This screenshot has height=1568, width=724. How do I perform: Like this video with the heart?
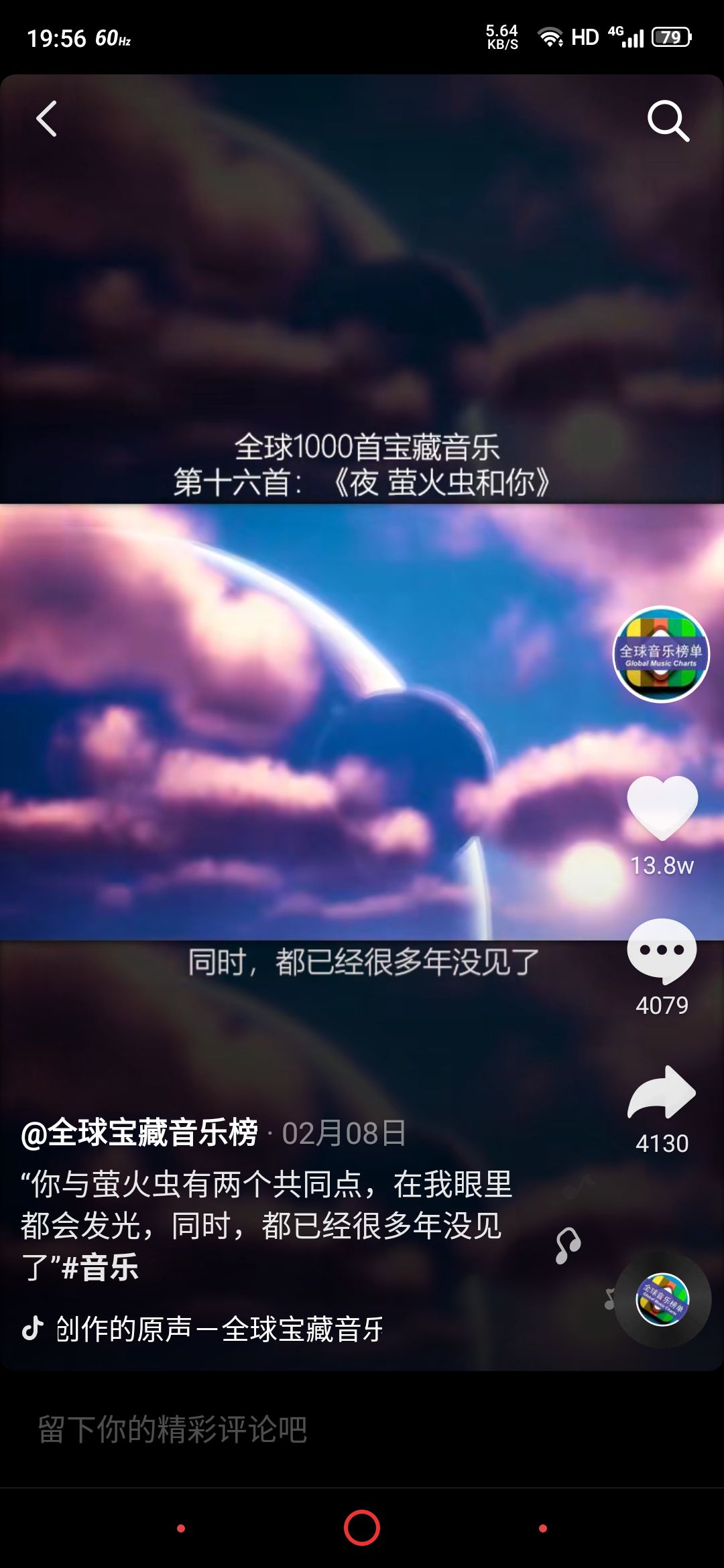pyautogui.click(x=662, y=807)
